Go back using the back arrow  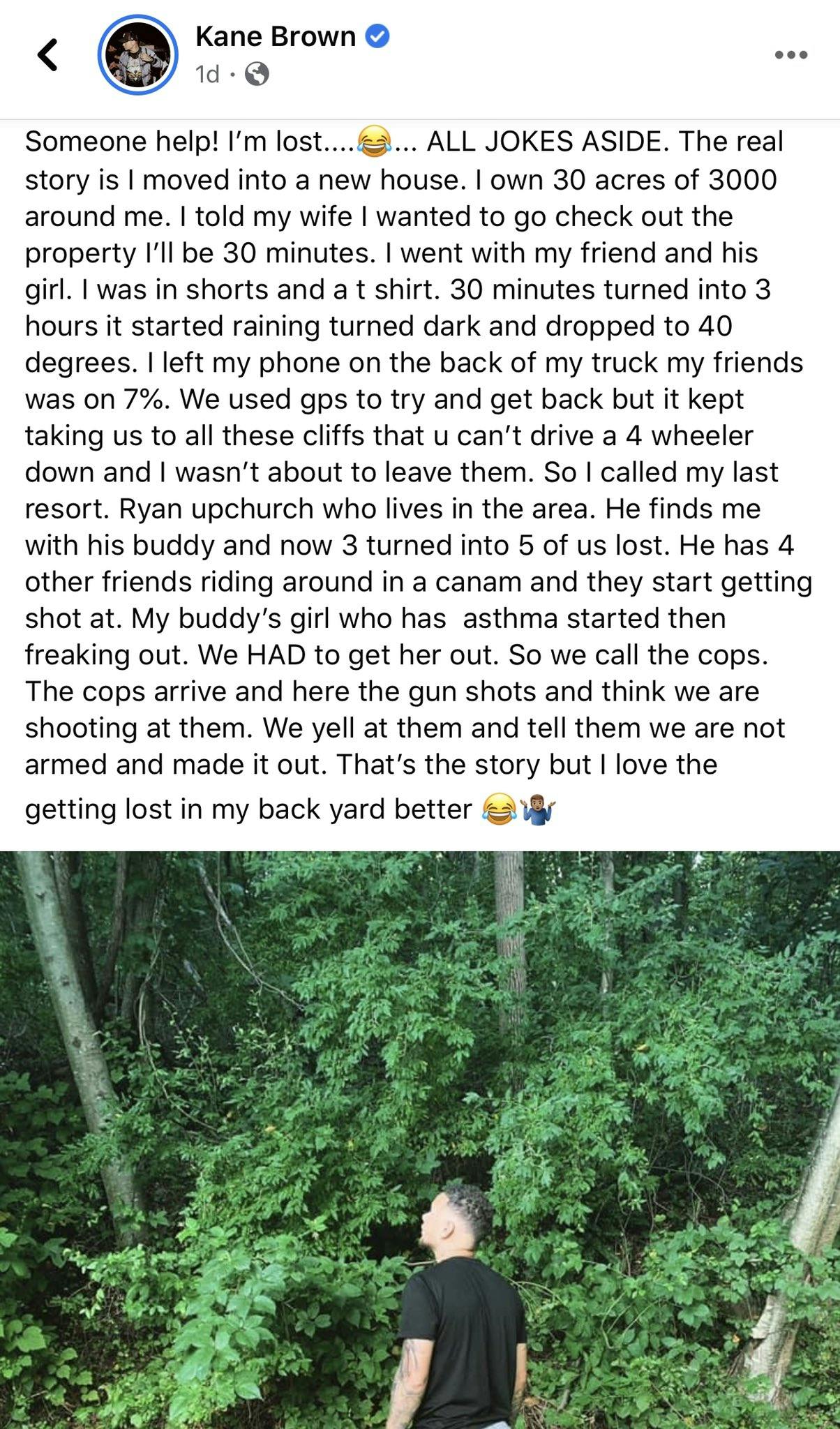coord(47,54)
